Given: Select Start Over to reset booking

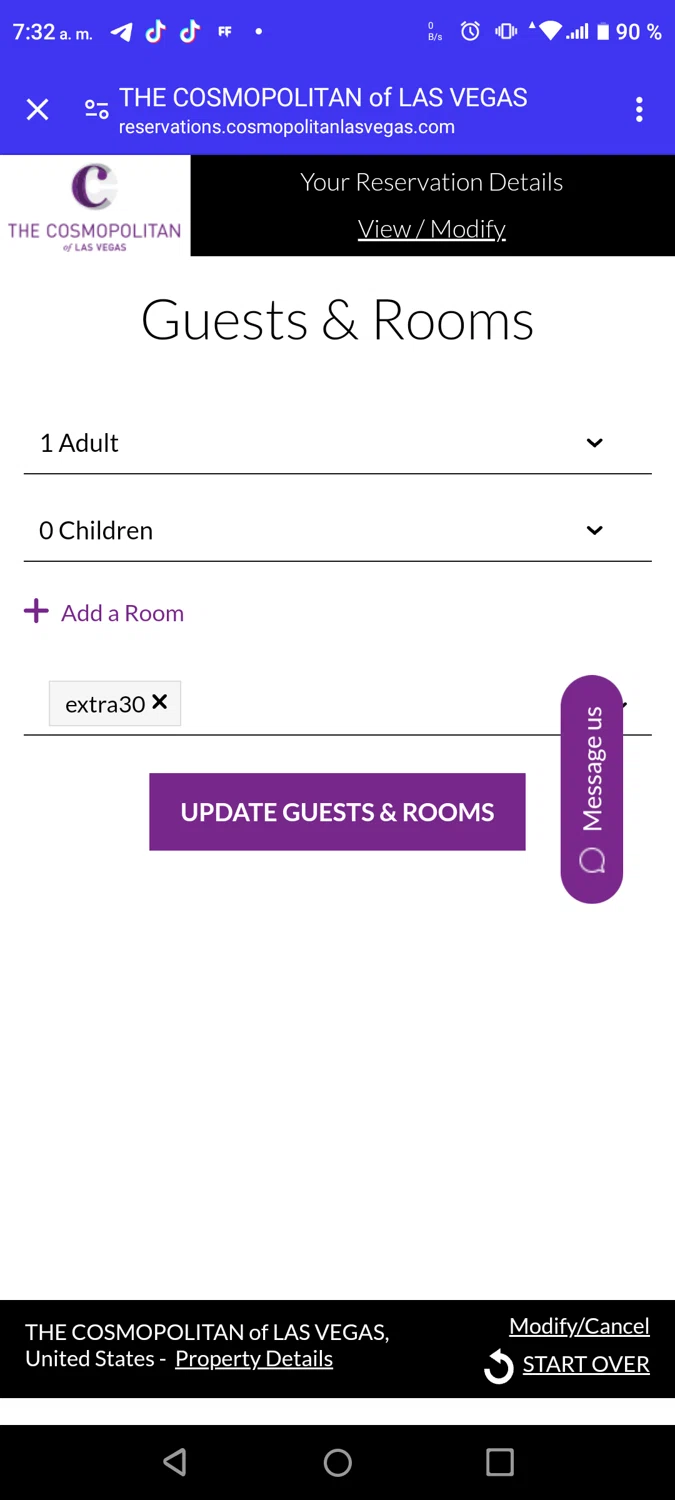Looking at the screenshot, I should (x=585, y=1365).
